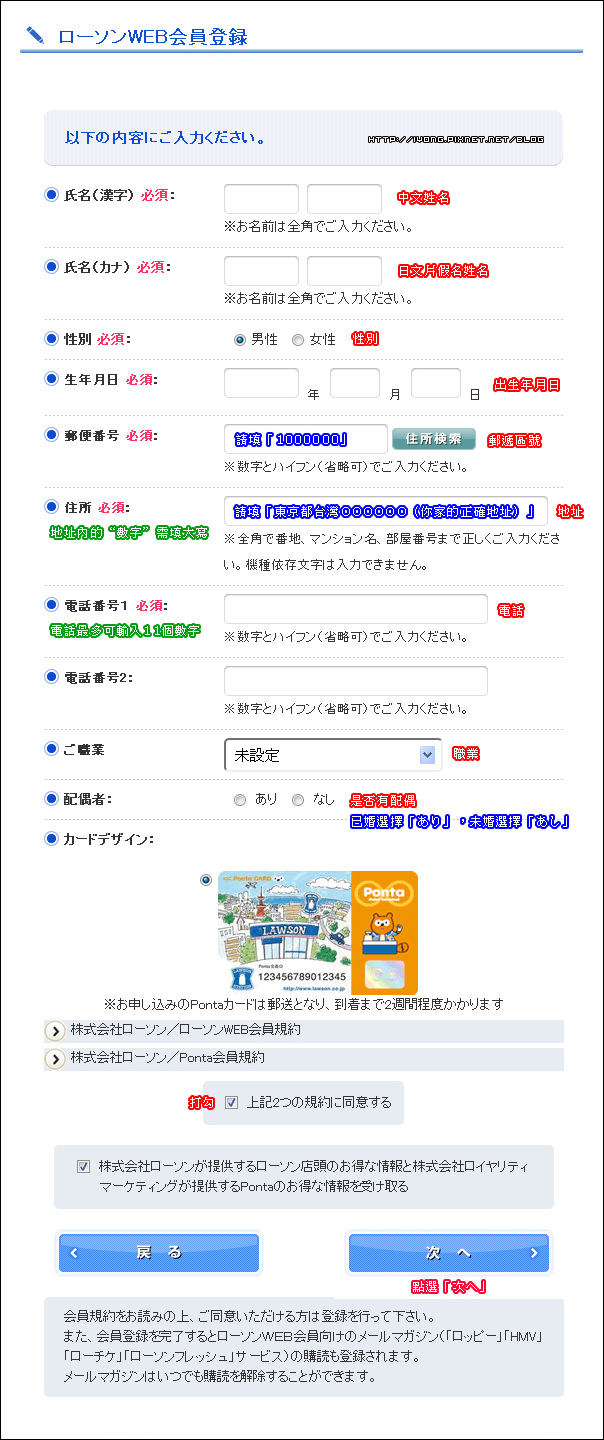Screen dimensions: 604x1440
Task: Choose あり for 配偶者
Action: 240,800
